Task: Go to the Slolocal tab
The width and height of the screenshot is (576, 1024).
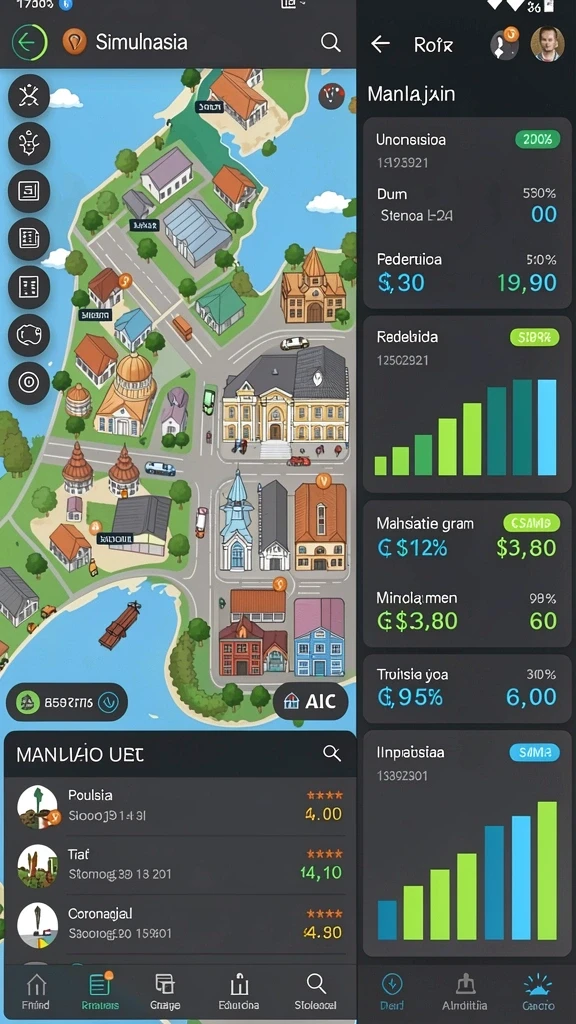Action: pyautogui.click(x=315, y=991)
